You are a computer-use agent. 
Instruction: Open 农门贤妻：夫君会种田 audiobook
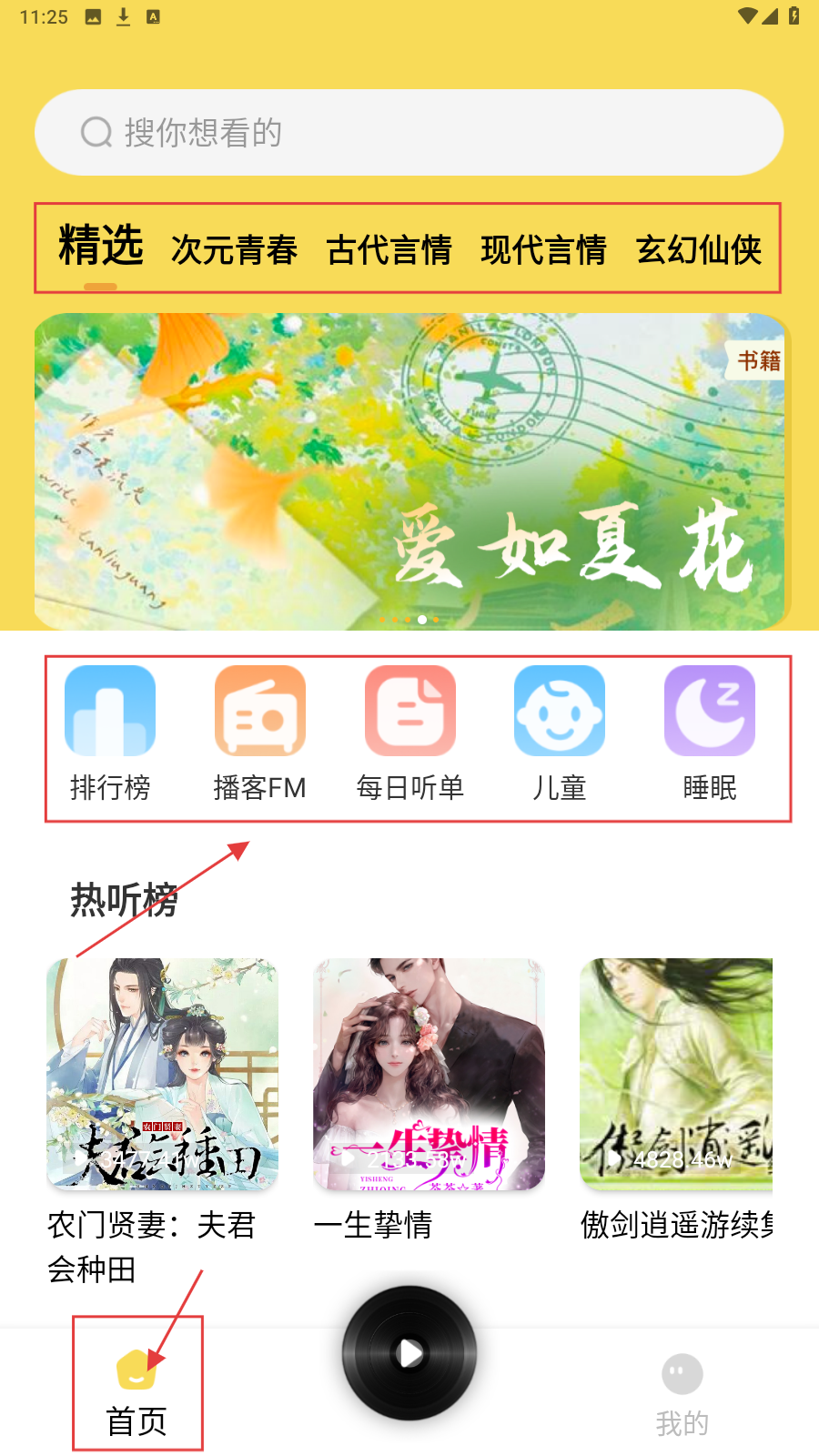click(x=162, y=1074)
